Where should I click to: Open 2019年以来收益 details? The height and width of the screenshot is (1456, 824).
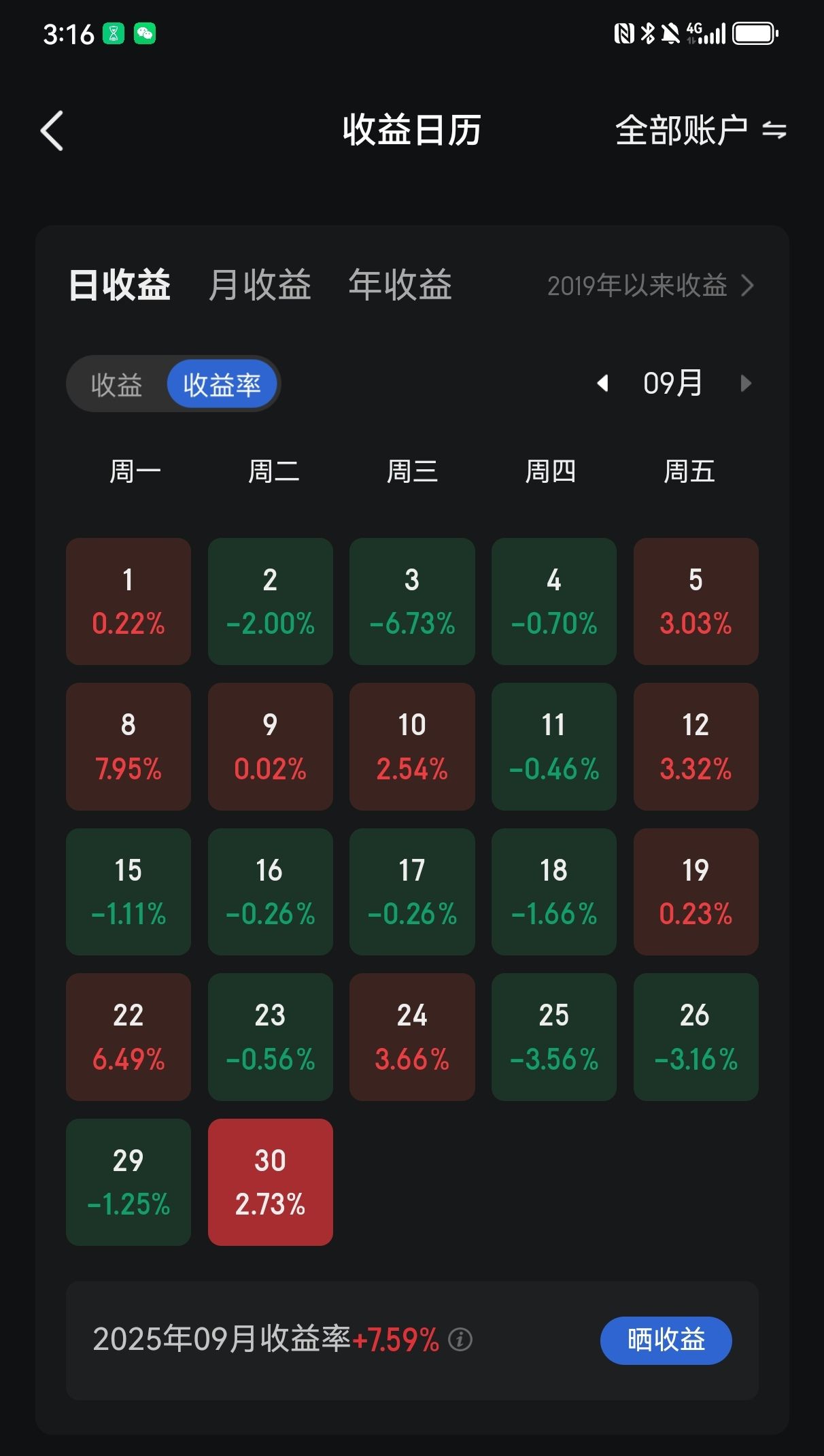[650, 286]
